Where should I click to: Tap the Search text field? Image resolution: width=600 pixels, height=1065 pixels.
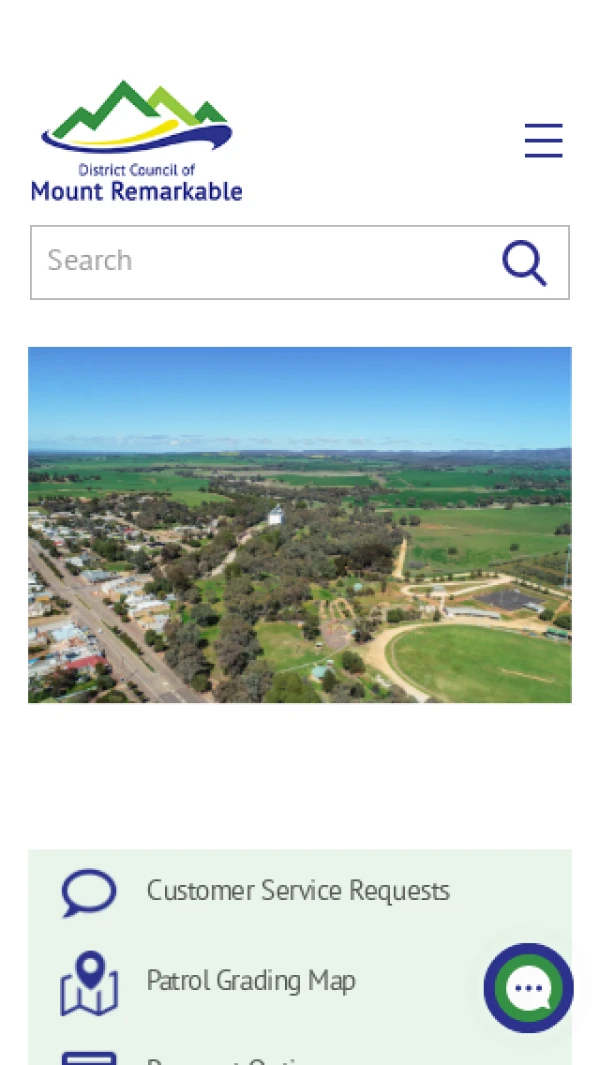click(260, 261)
